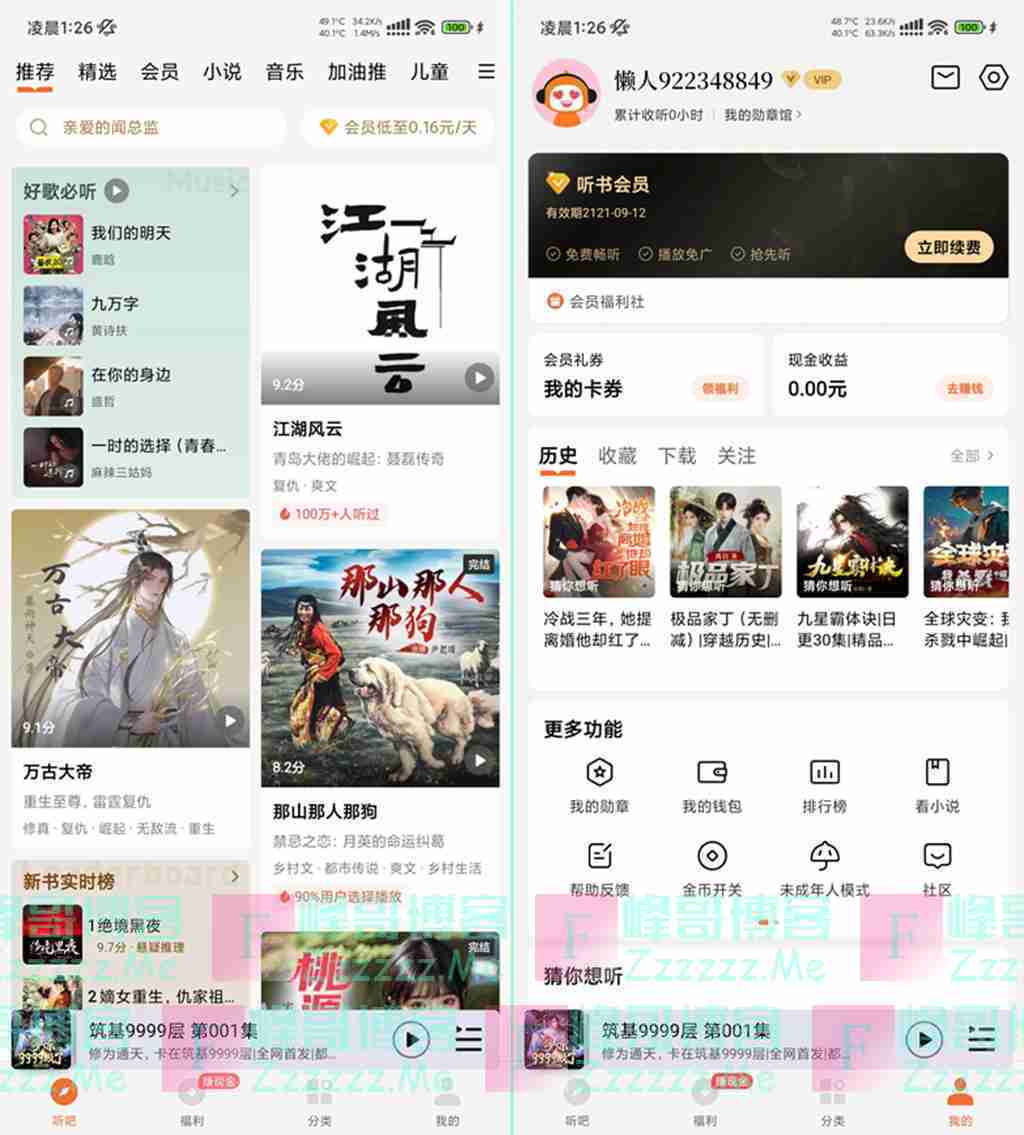The width and height of the screenshot is (1024, 1135).
Task: Open 我的勋章馆 link
Action: click(762, 115)
